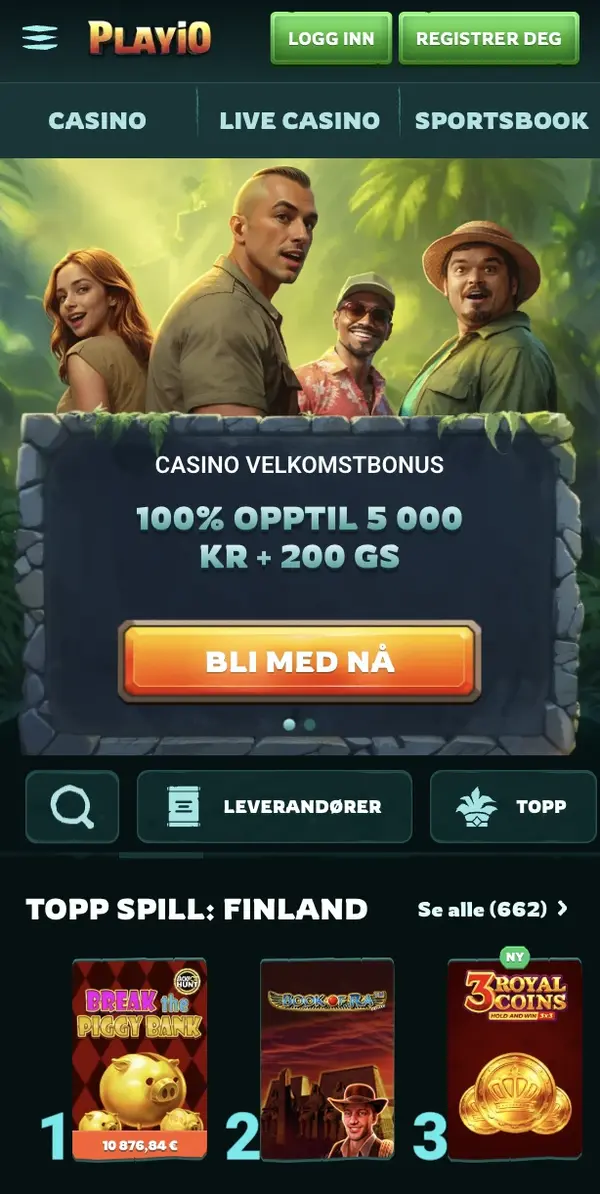Tap Registrer deg to sign up

(488, 39)
